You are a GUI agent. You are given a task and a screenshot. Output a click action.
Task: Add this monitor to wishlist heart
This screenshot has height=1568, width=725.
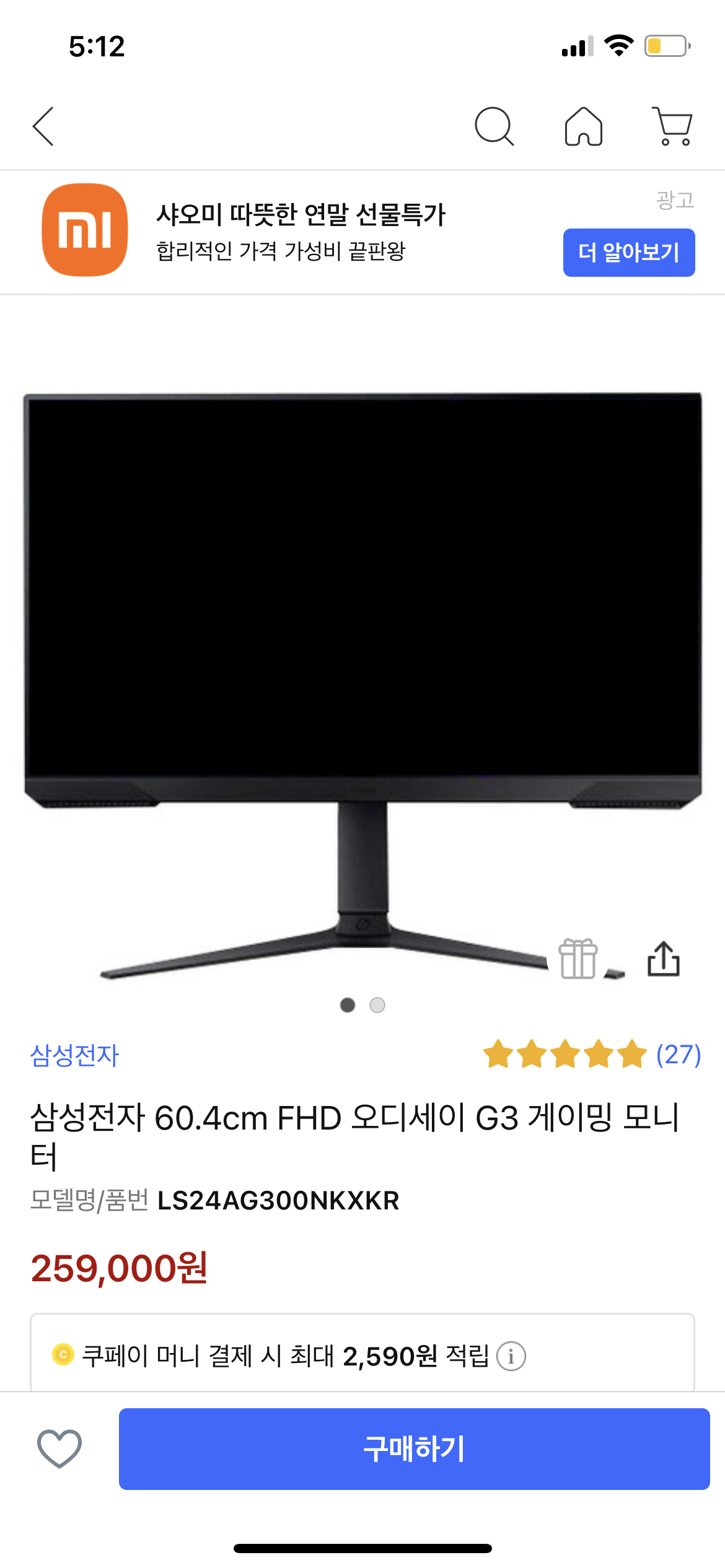point(59,1449)
